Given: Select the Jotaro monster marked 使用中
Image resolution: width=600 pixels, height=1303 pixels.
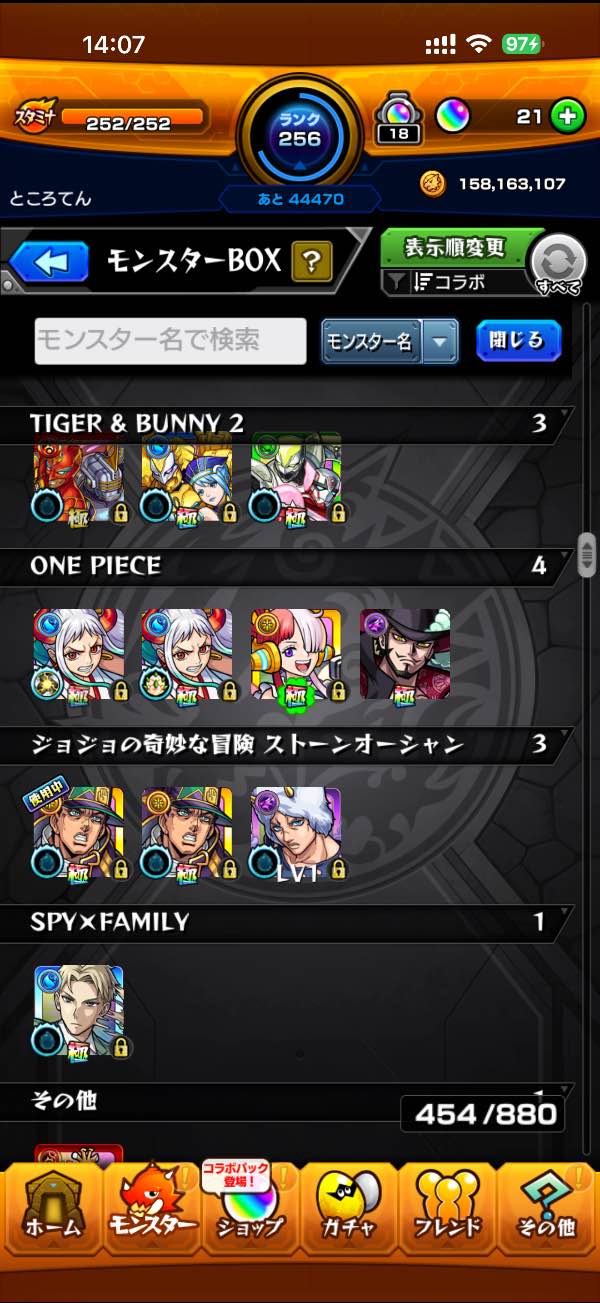Looking at the screenshot, I should (79, 833).
